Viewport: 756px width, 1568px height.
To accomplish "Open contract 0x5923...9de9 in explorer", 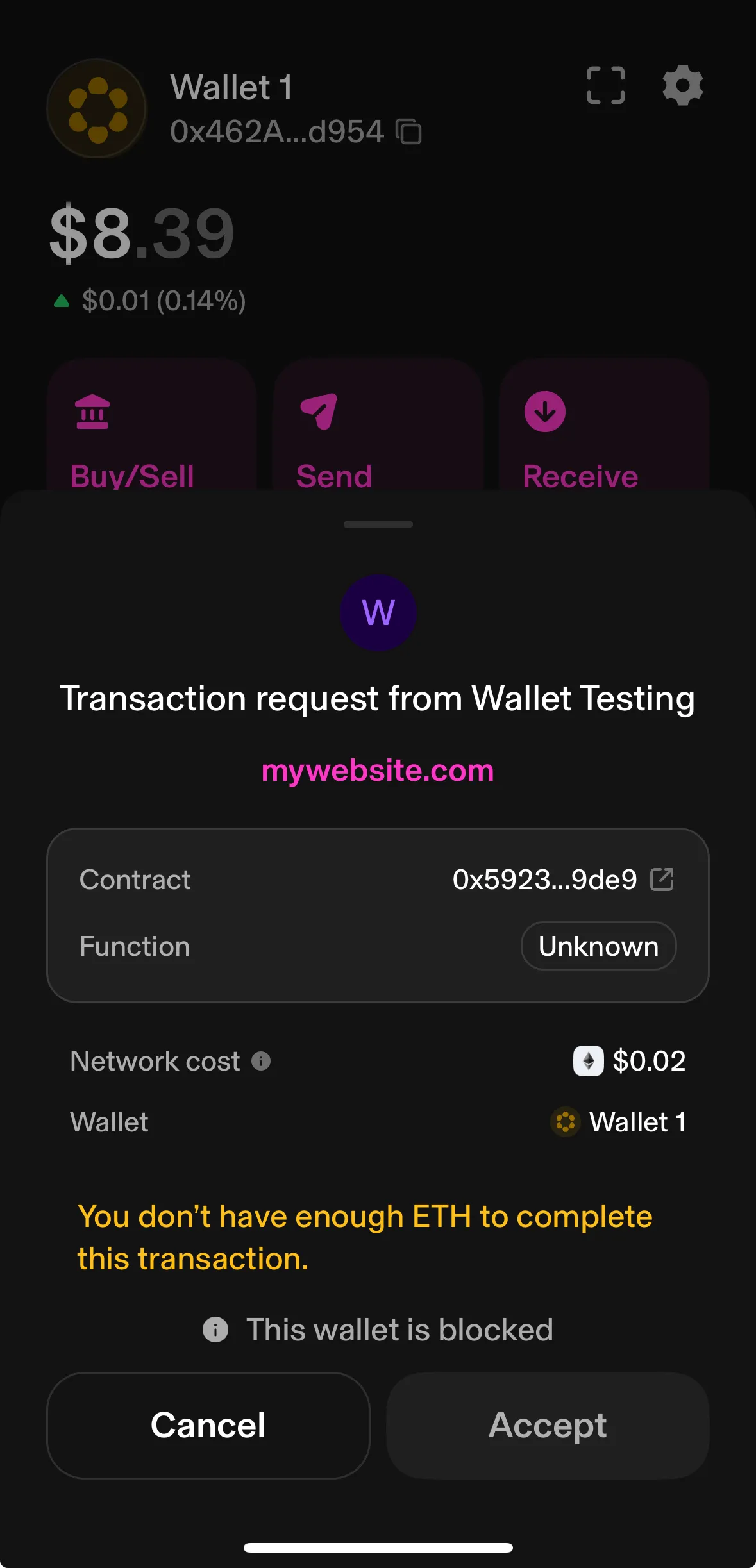I will click(662, 880).
